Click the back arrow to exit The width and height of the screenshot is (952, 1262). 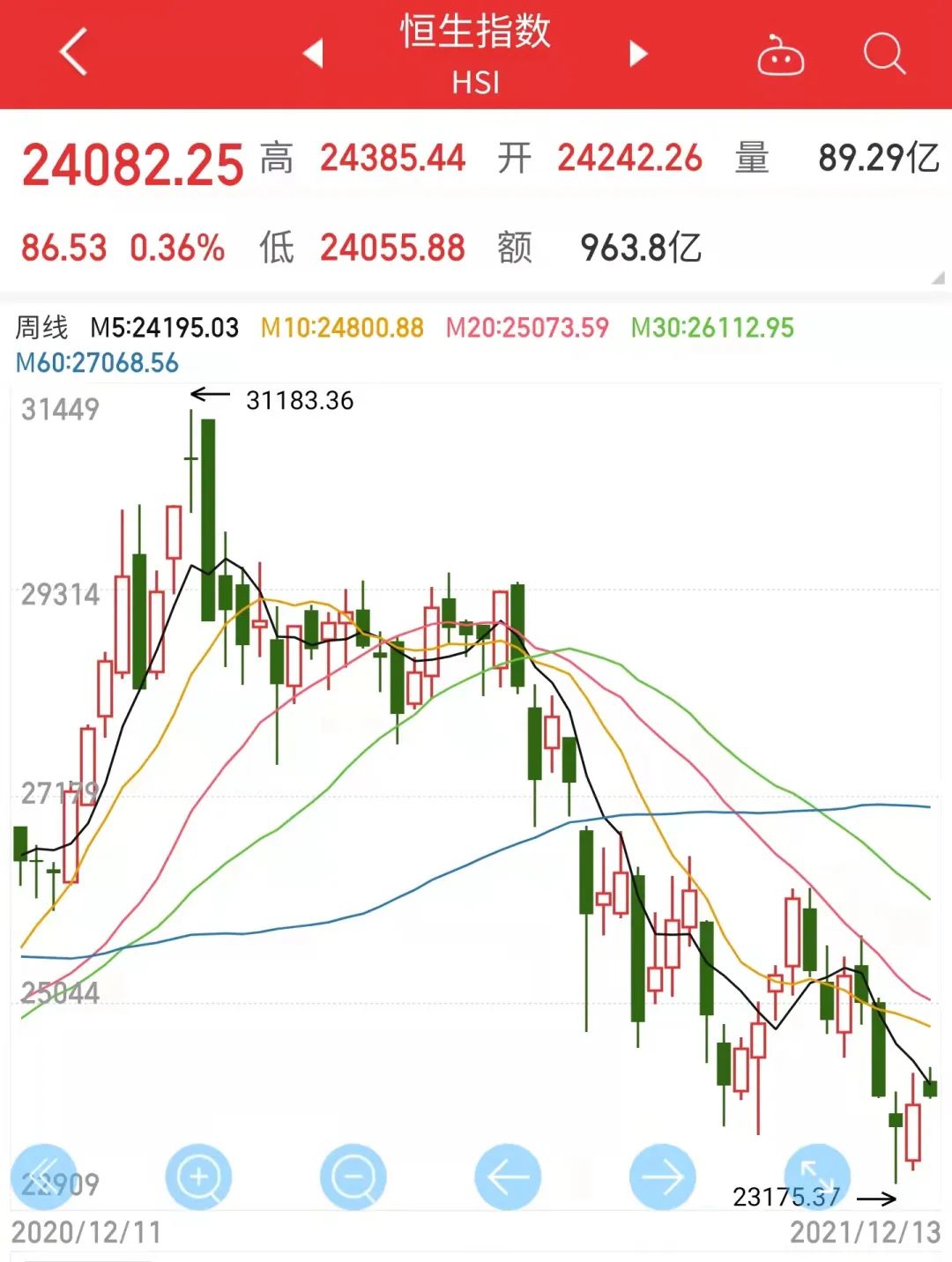coord(71,53)
